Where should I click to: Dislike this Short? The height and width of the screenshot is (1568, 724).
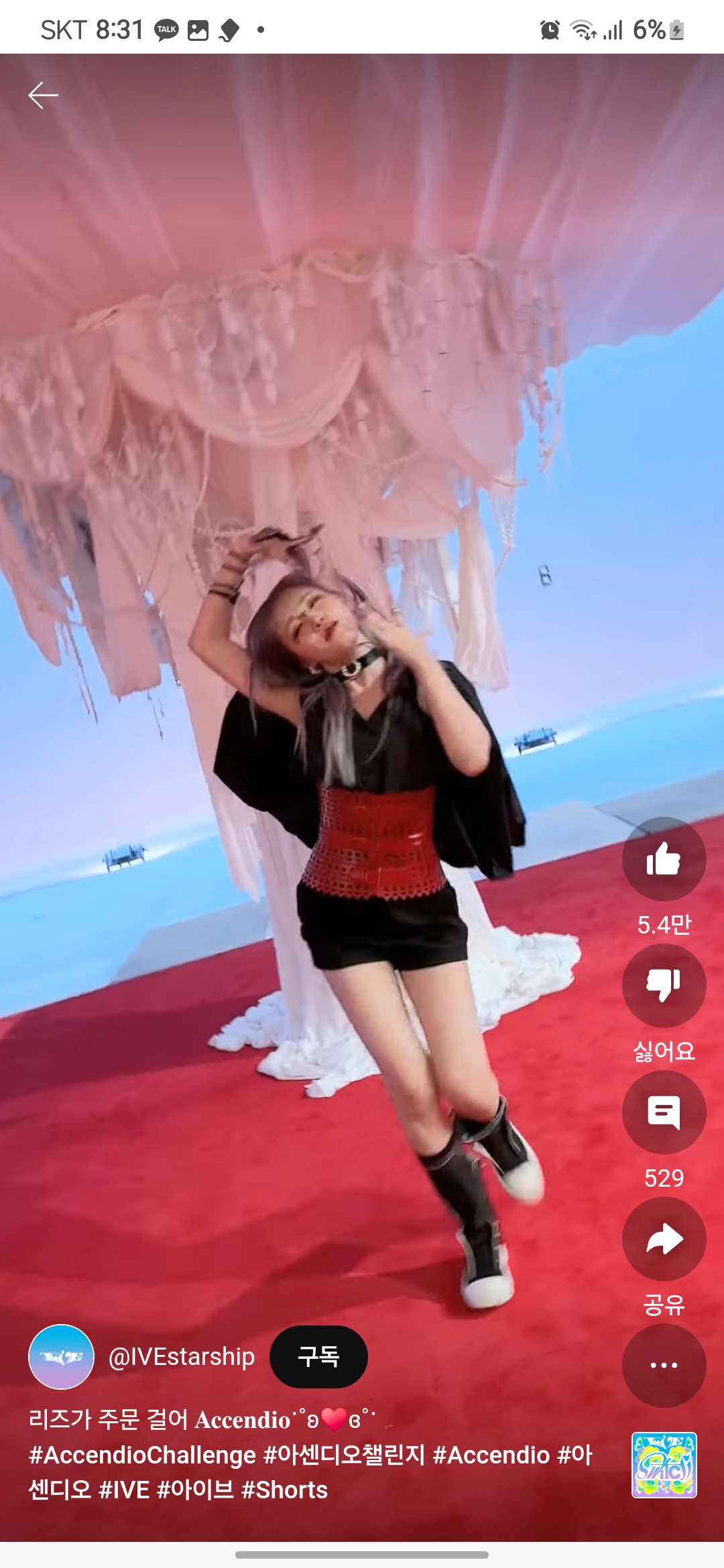(x=664, y=985)
